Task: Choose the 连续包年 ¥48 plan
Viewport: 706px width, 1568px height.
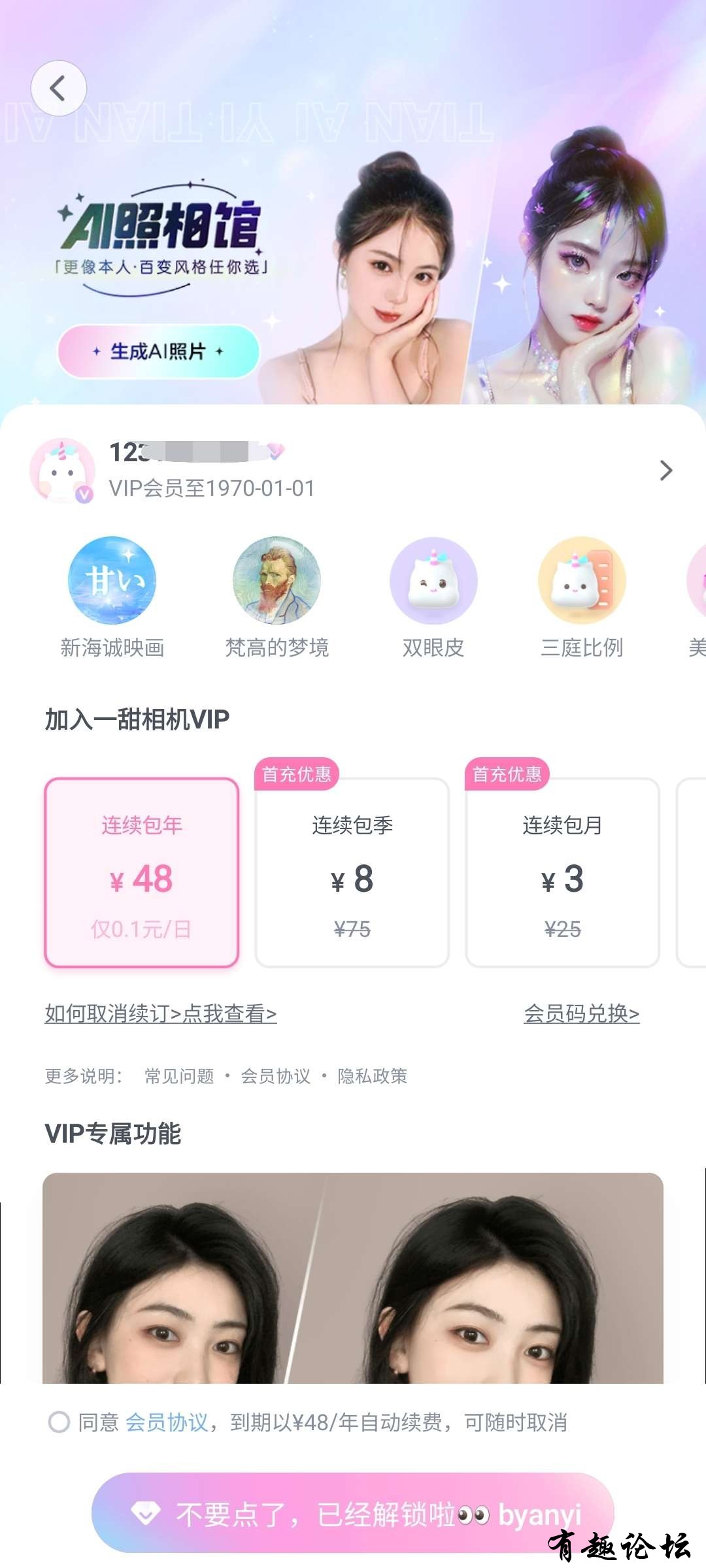Action: pos(142,873)
